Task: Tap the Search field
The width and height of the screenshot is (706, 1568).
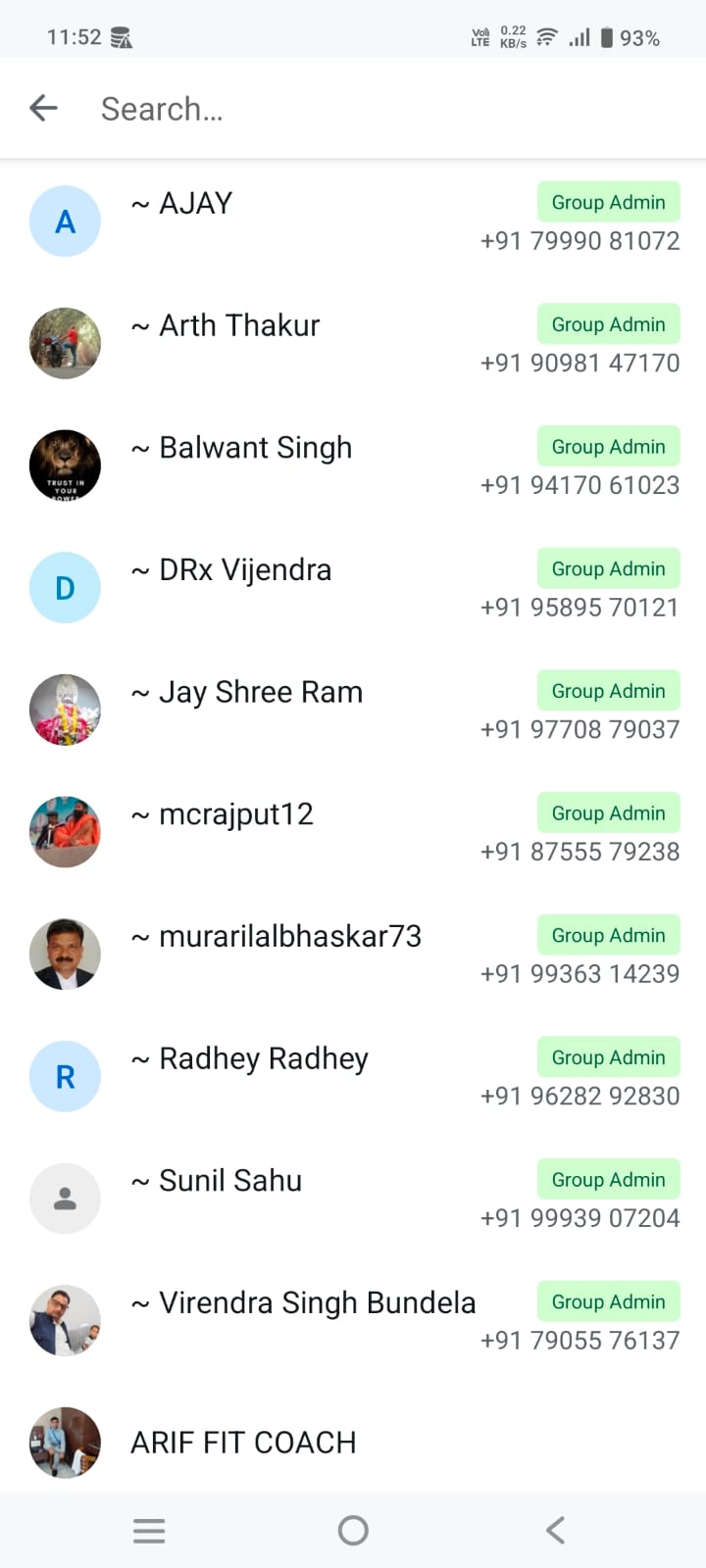Action: click(x=373, y=109)
